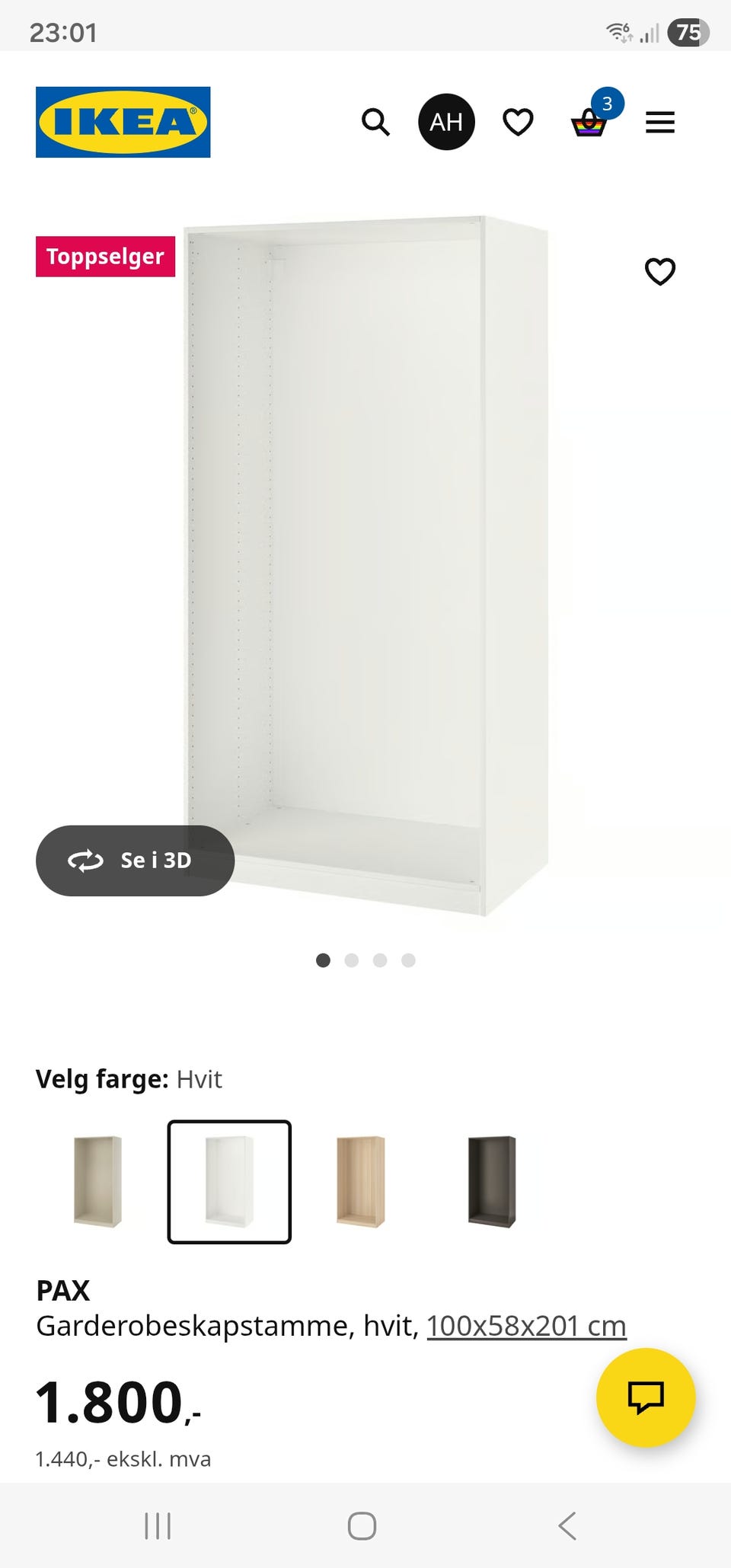The image size is (731, 1568).
Task: Start a chat with support
Action: point(646,1397)
